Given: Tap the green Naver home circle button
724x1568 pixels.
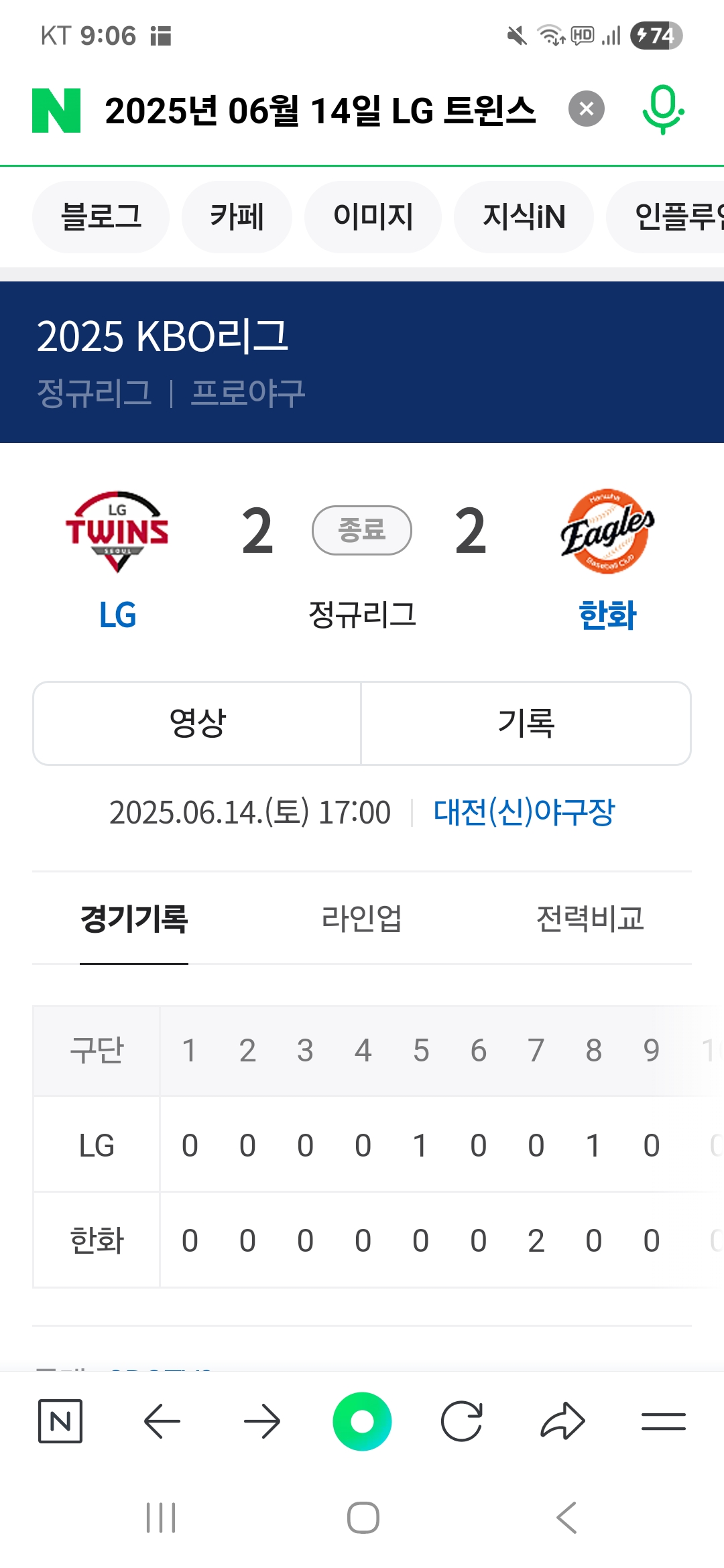Looking at the screenshot, I should (x=362, y=1421).
